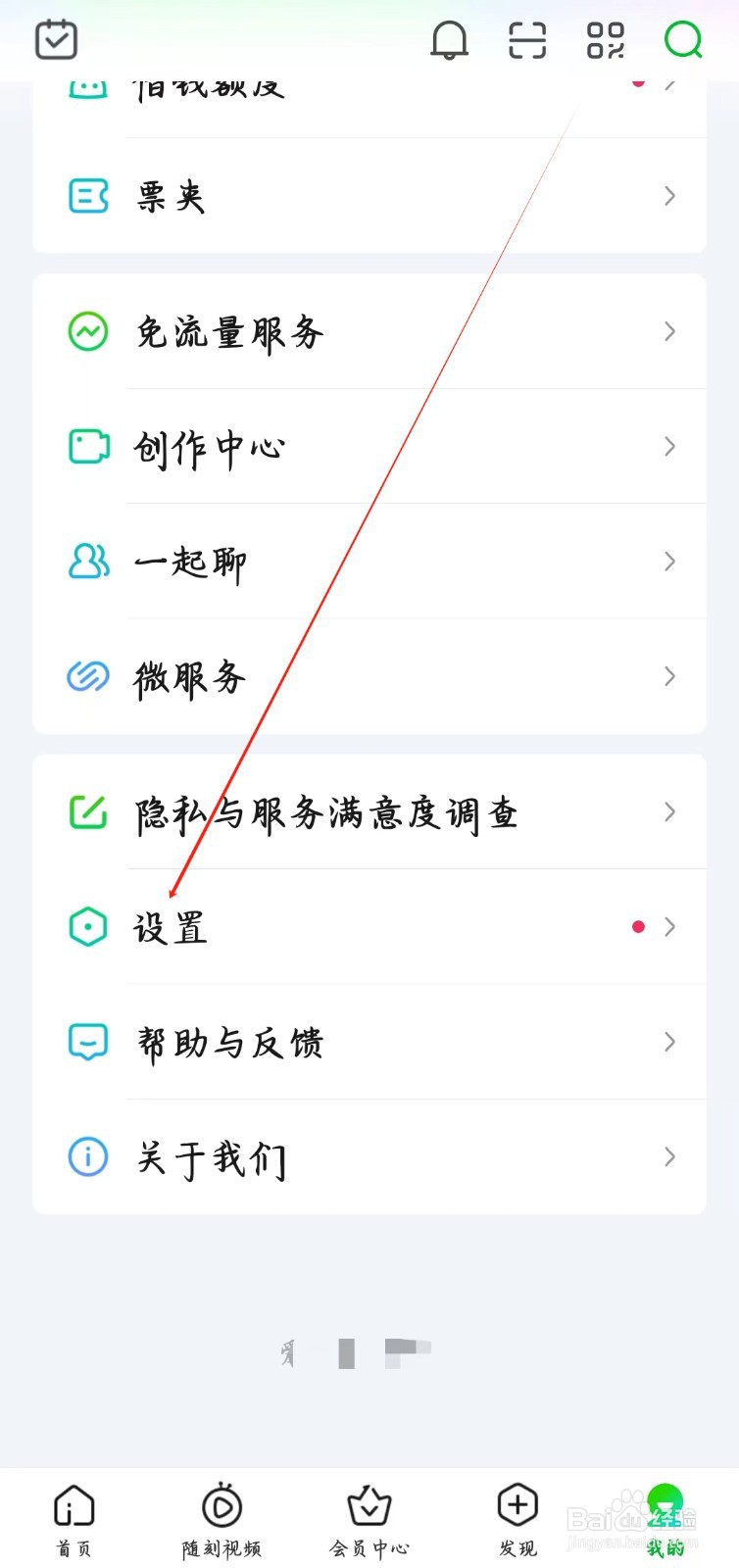This screenshot has width=739, height=1568.
Task: Expand the 关于我们 row chevron
Action: point(669,1156)
